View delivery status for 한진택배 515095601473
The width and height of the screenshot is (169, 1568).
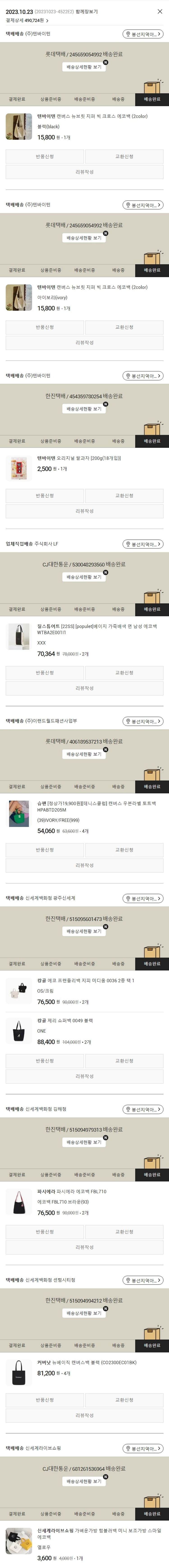[84, 931]
